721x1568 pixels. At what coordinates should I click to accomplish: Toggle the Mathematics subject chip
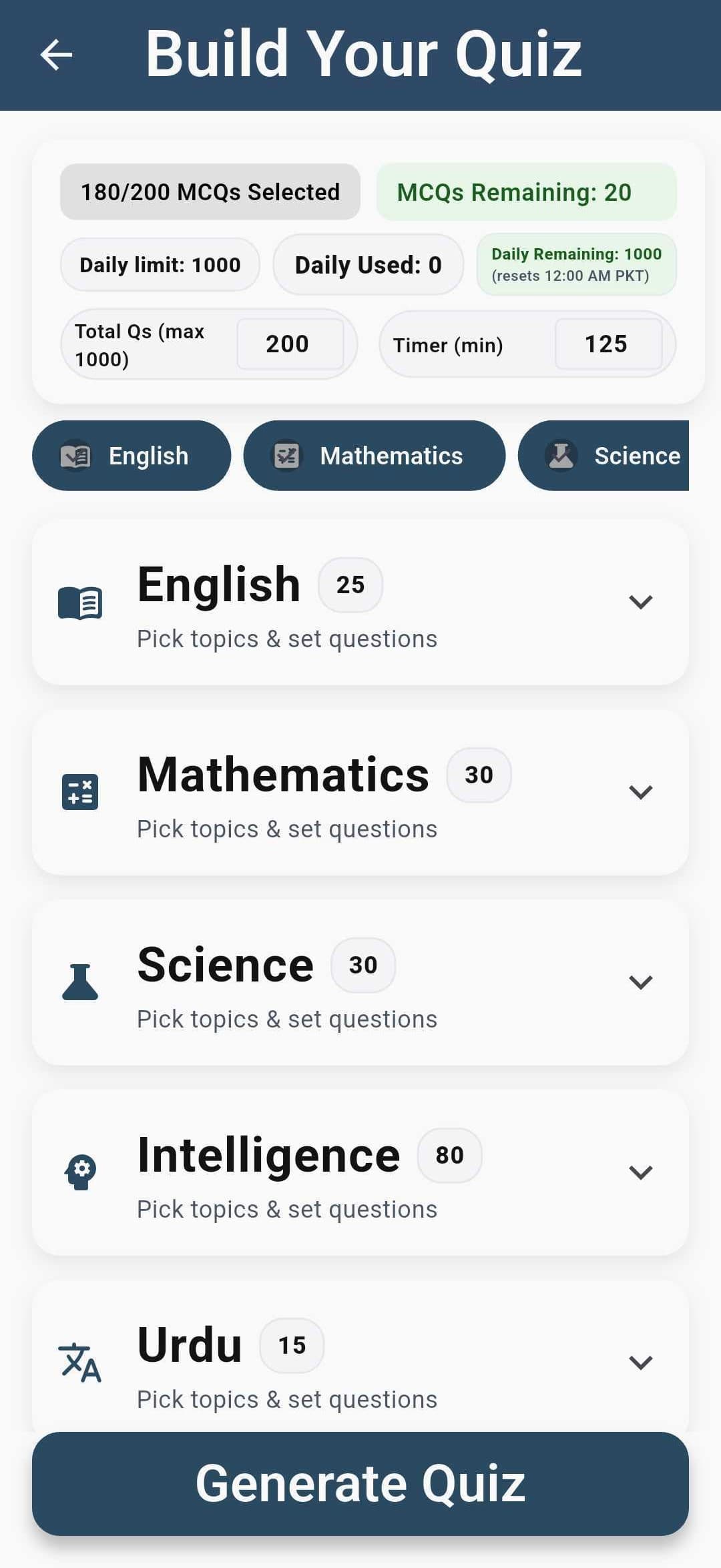pyautogui.click(x=374, y=456)
